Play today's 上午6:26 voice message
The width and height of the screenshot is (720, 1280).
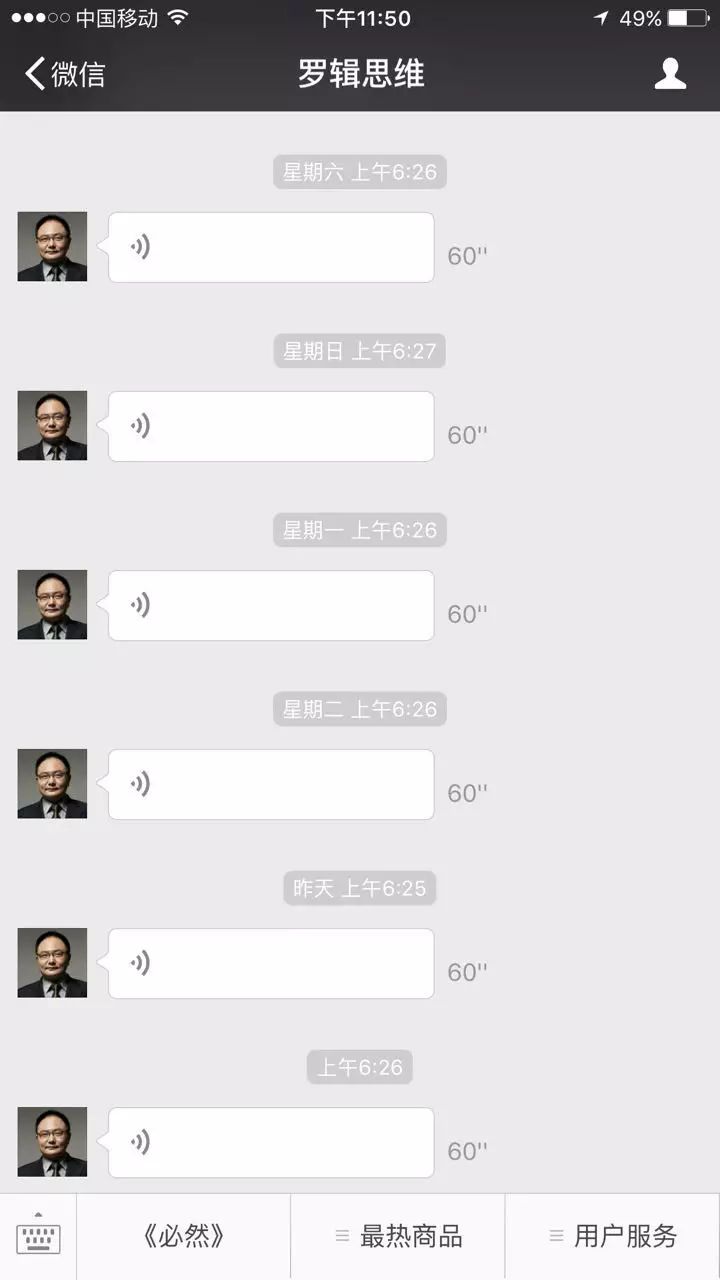point(271,1142)
